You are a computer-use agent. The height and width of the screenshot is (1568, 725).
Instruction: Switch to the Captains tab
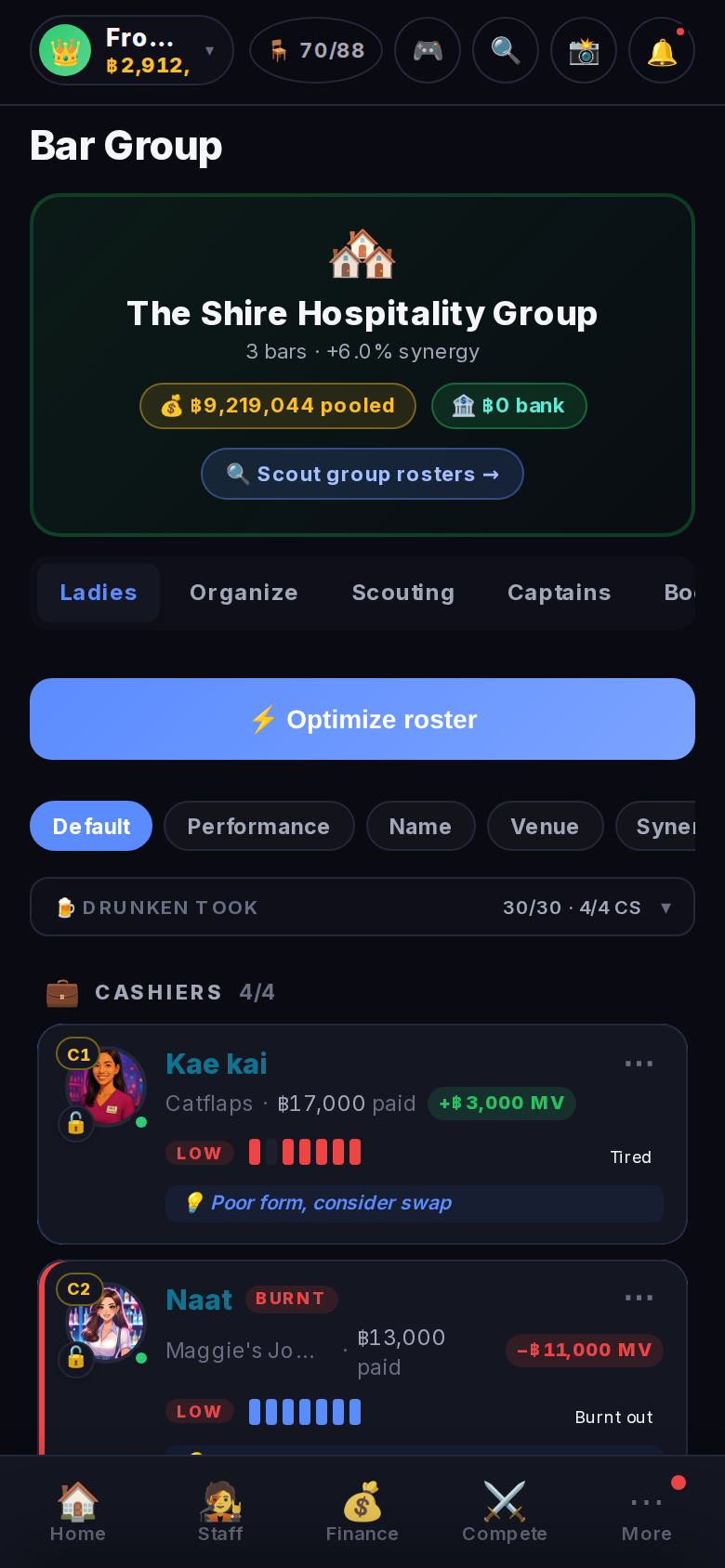560,593
